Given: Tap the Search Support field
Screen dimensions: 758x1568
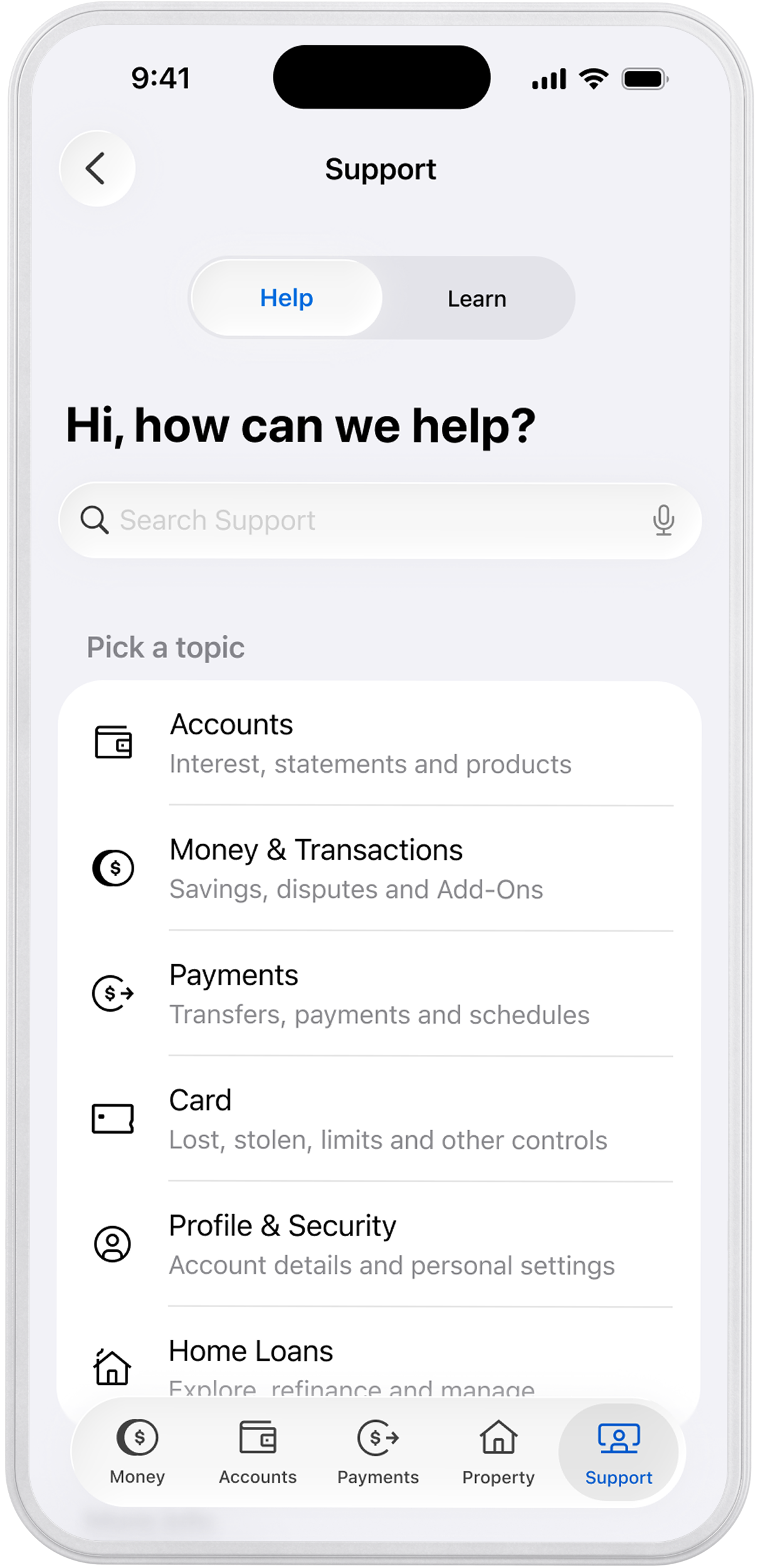Looking at the screenshot, I should click(x=380, y=521).
